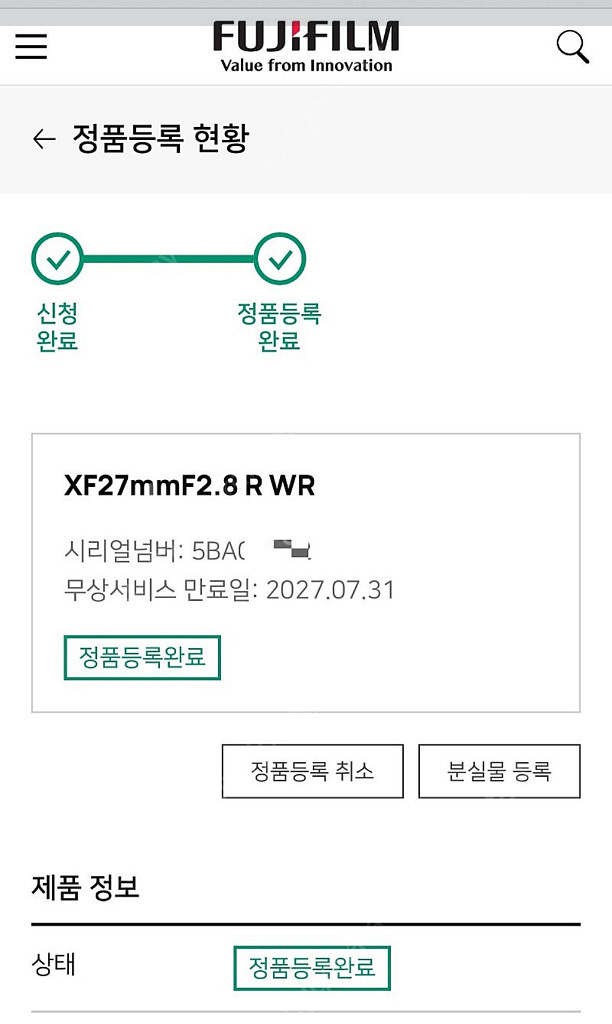The image size is (612, 1024).
Task: Tap the 분실물 등록 button
Action: pos(499,771)
